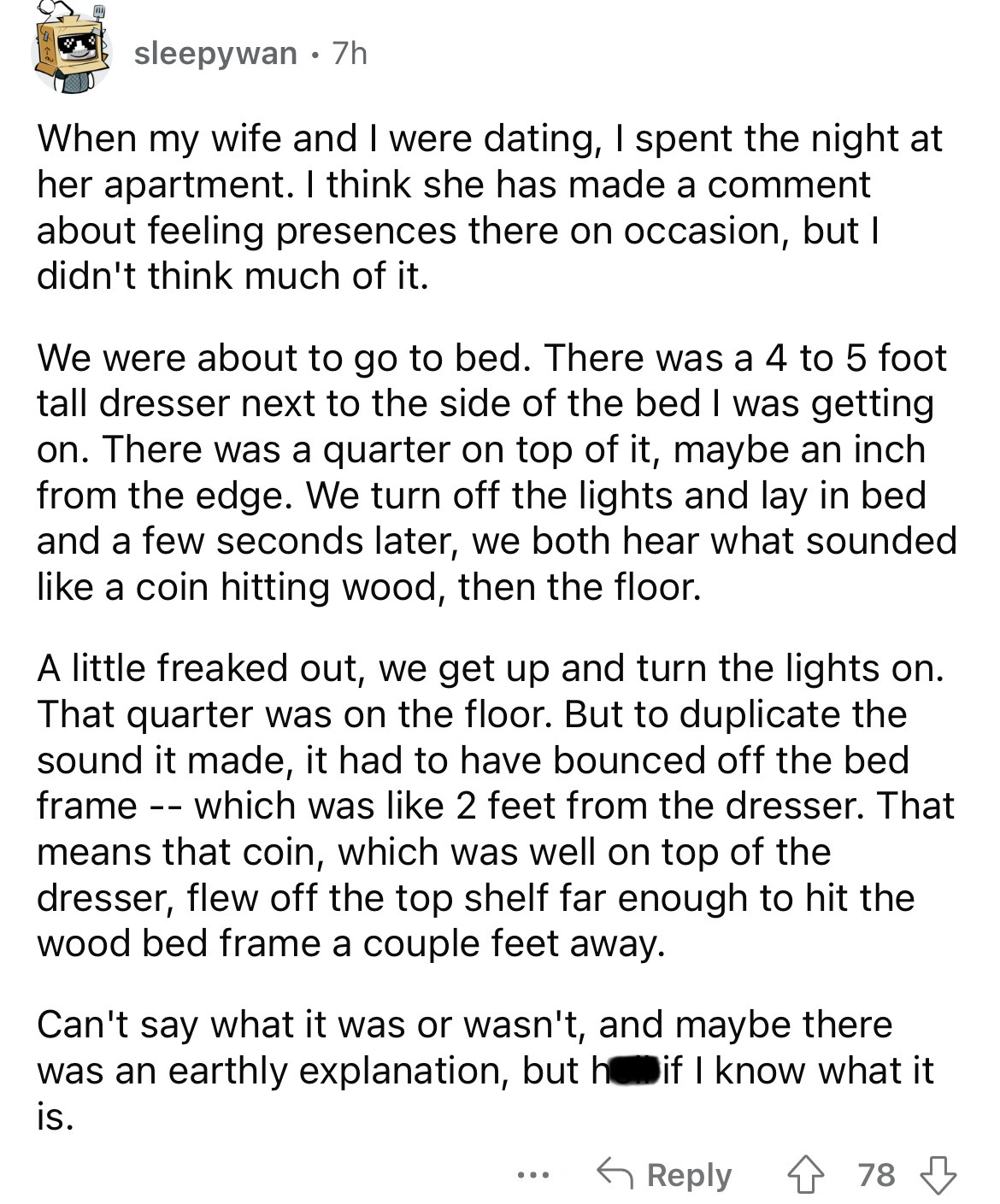Downvote sleepywan's comment
Image resolution: width=1000 pixels, height=1204 pixels.
click(939, 1175)
